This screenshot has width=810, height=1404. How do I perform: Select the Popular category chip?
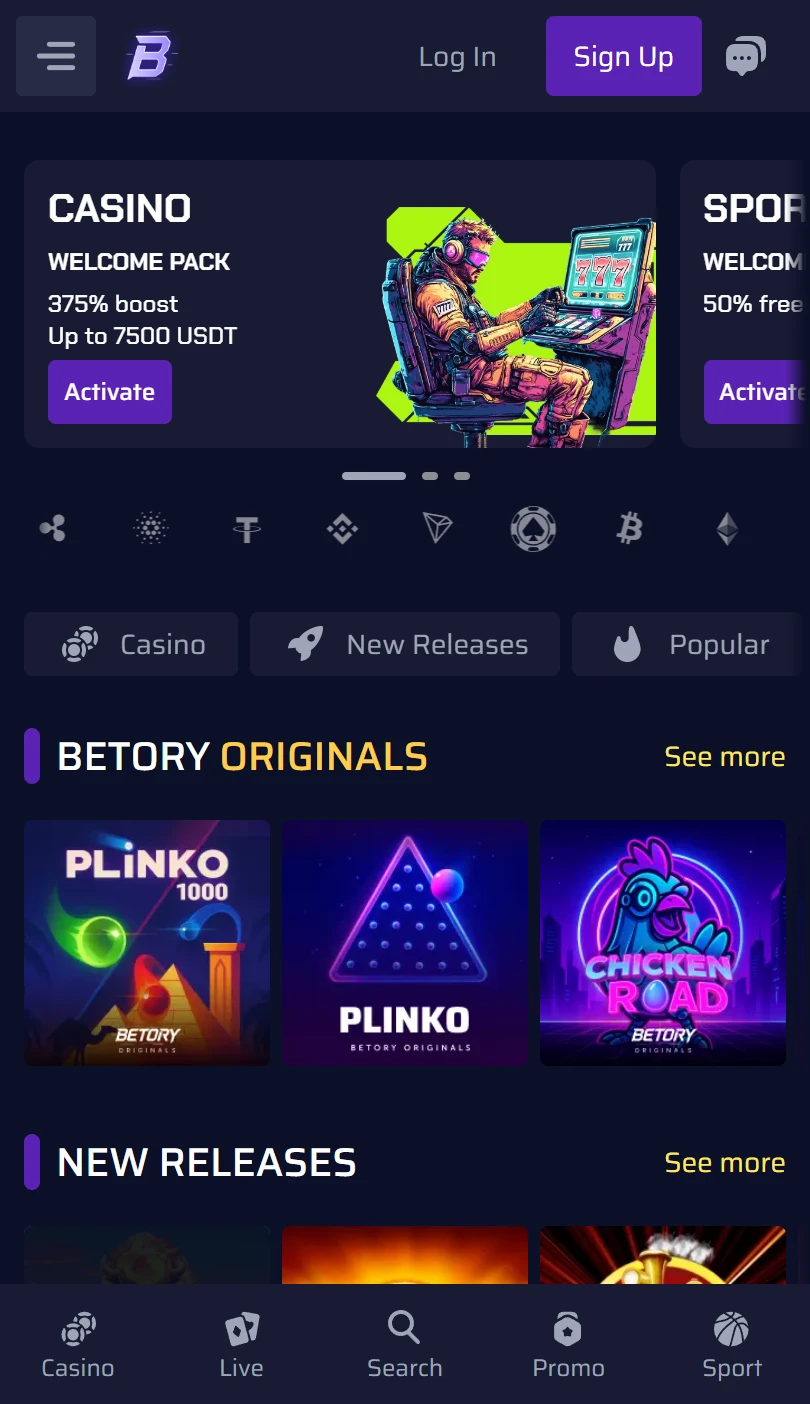[691, 644]
